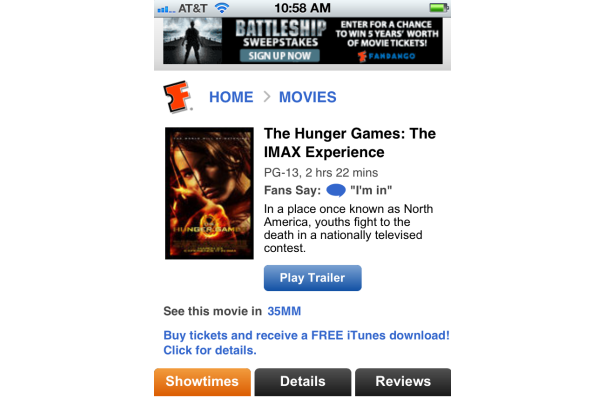
Task: Switch to the Showtimes tab
Action: click(202, 382)
